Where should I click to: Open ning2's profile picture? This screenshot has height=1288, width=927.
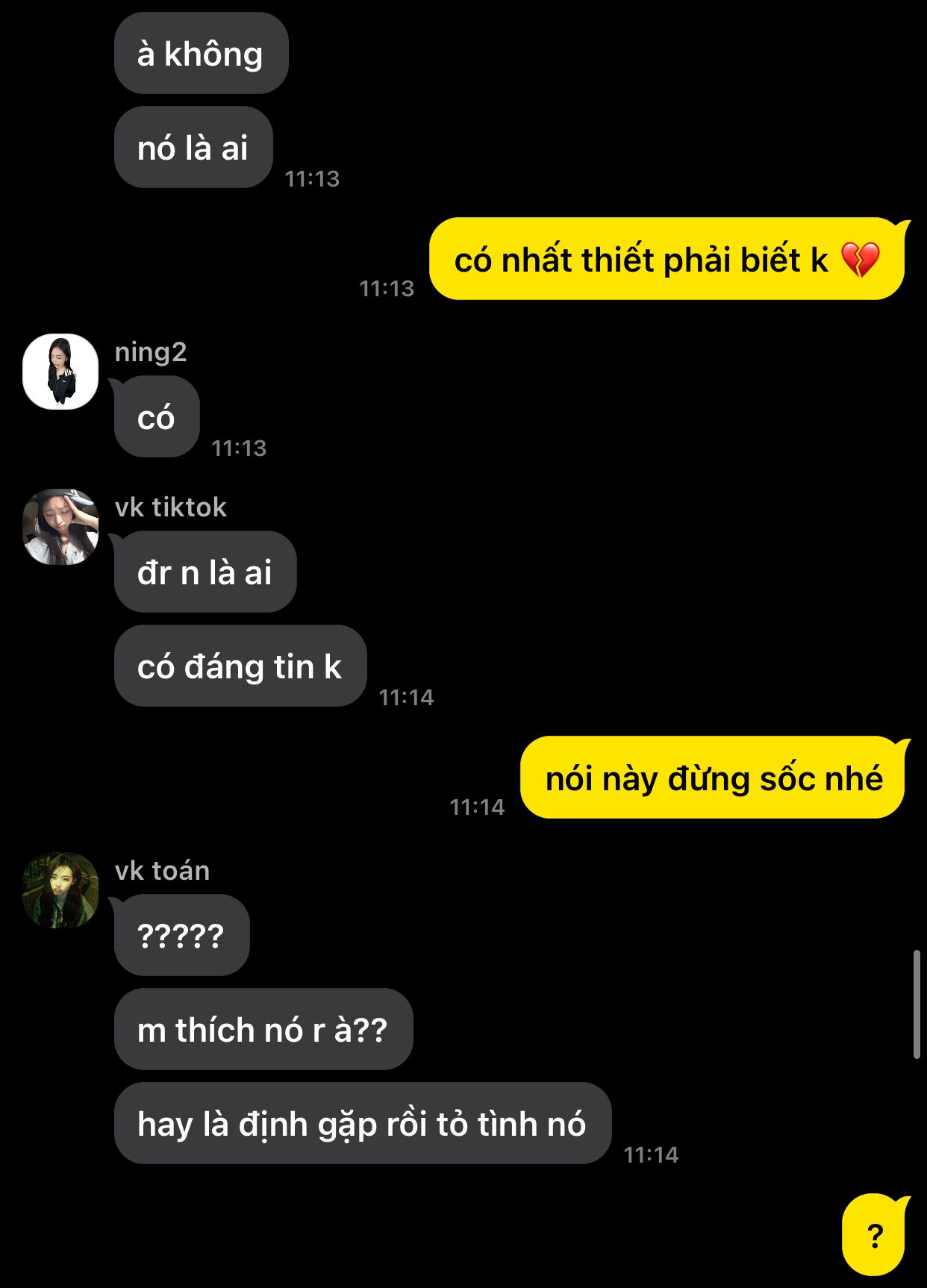tap(60, 372)
